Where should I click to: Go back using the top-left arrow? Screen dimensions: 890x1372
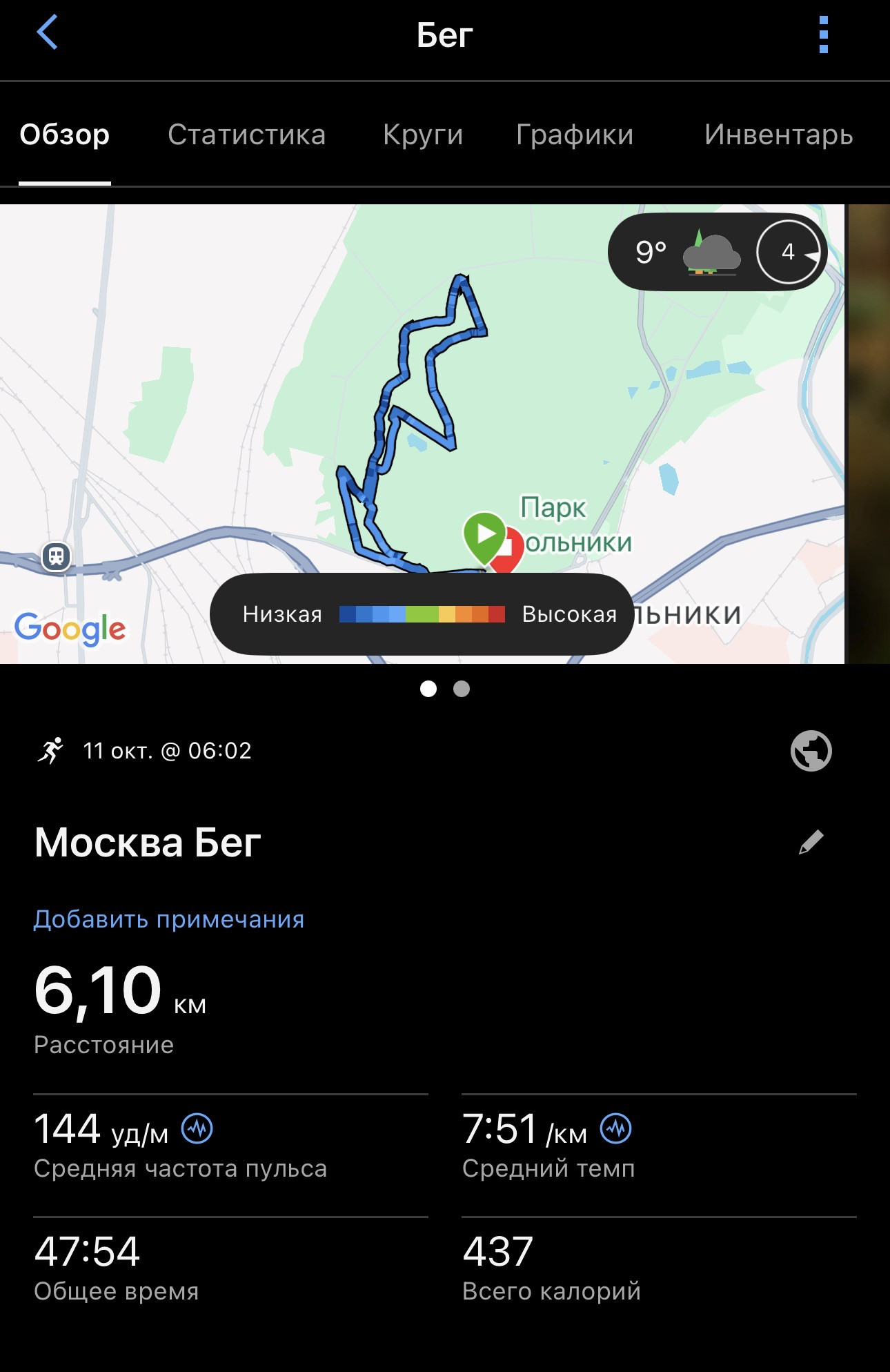tap(47, 32)
